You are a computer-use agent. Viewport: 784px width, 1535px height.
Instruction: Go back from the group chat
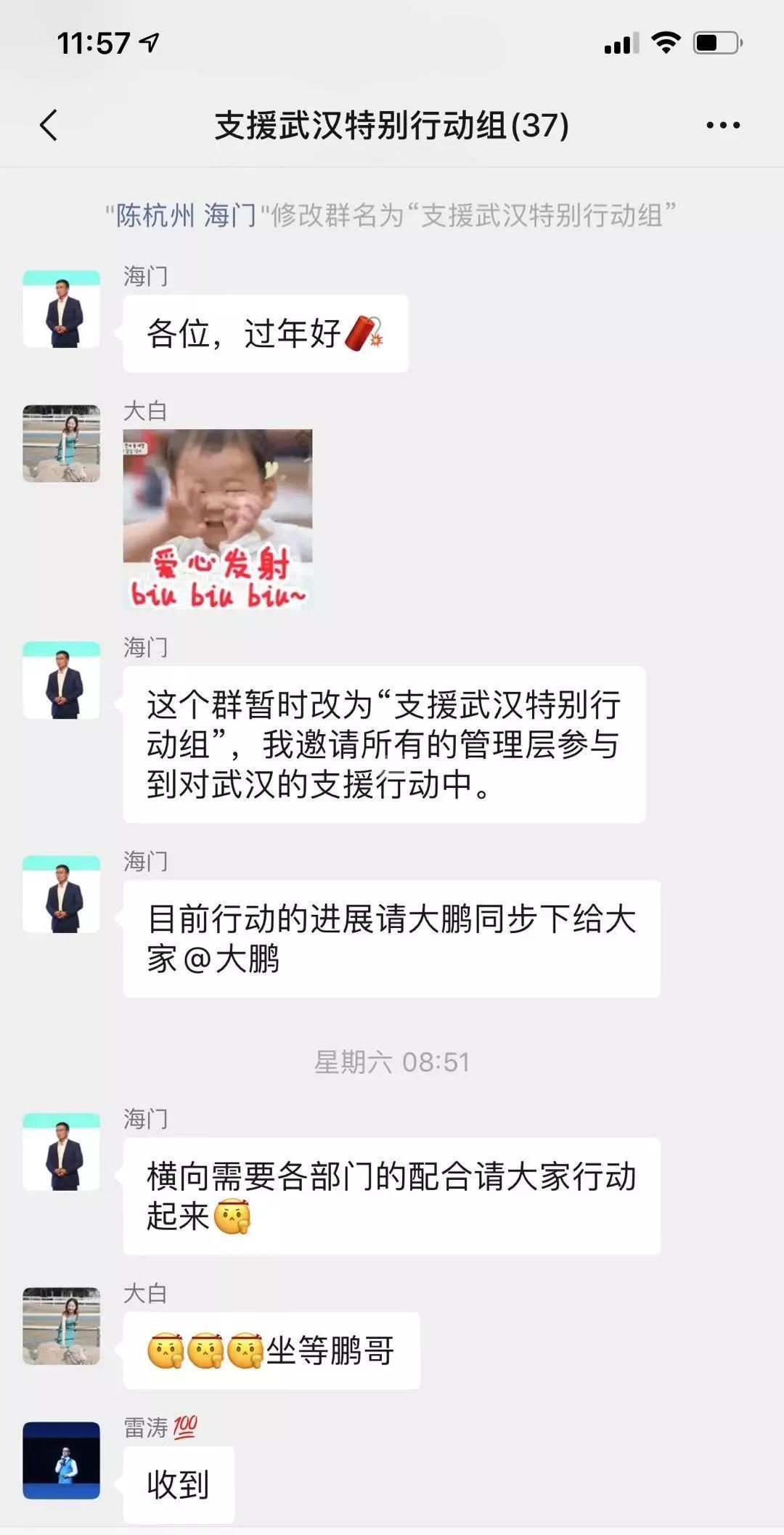(49, 125)
